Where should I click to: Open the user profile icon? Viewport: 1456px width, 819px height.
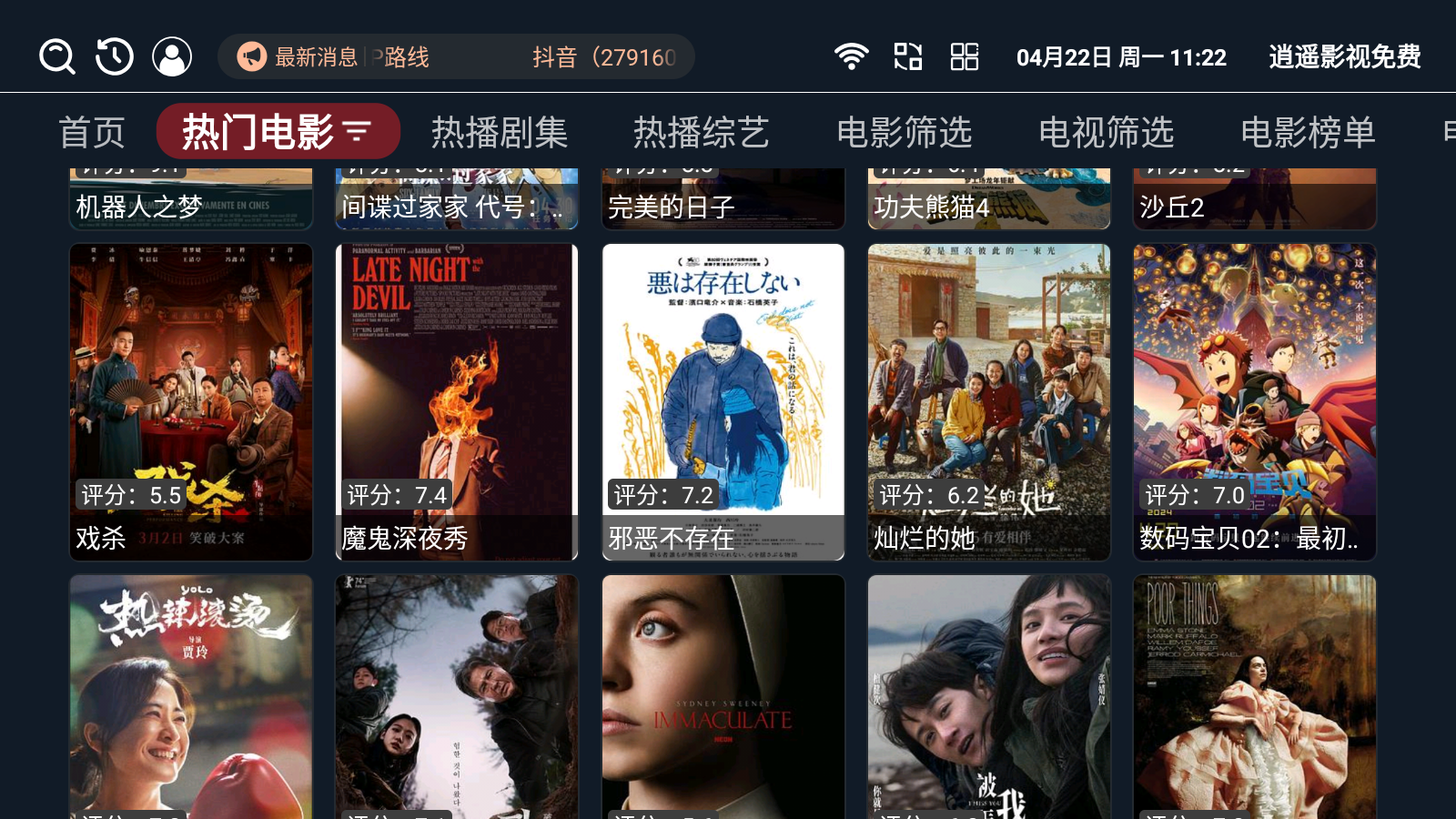[172, 56]
